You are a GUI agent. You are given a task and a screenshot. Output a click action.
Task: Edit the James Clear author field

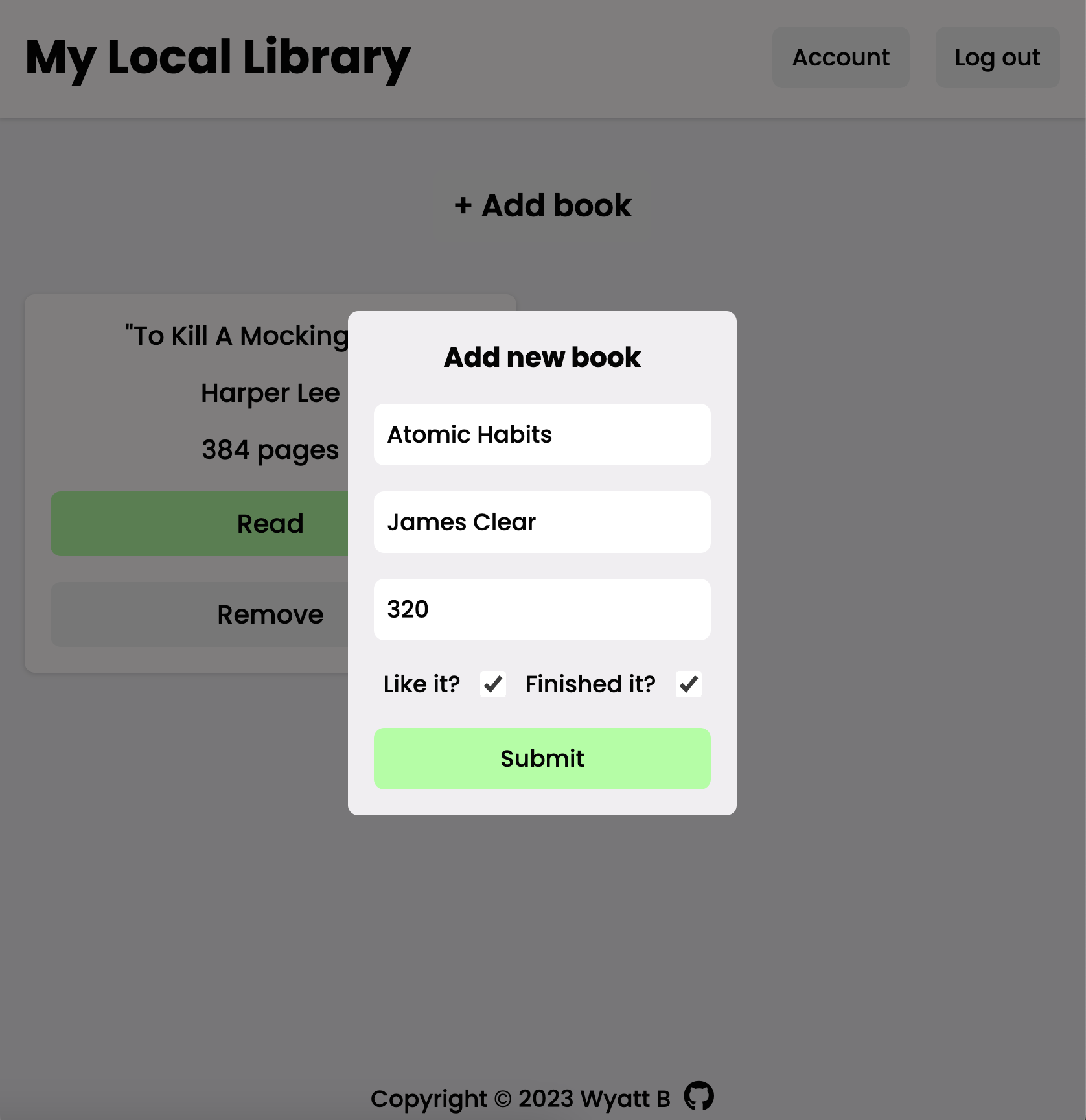542,522
